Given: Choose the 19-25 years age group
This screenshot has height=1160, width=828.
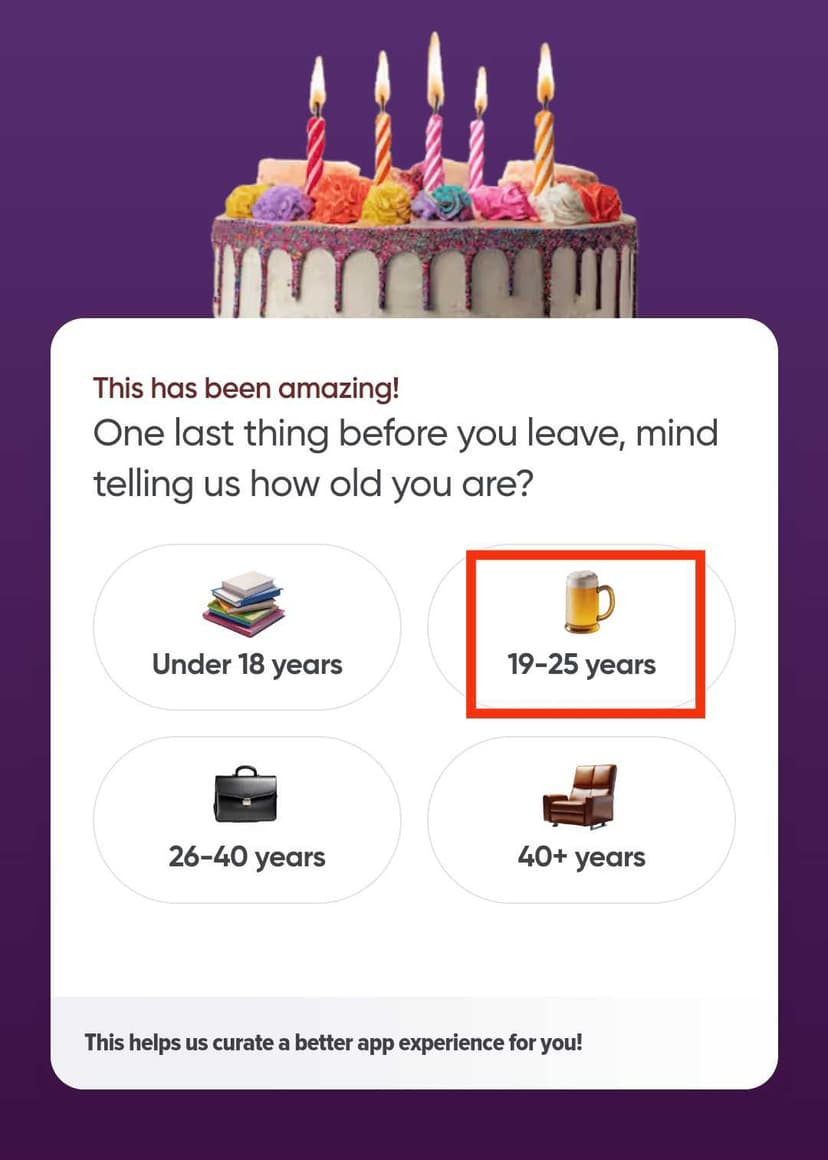Looking at the screenshot, I should click(582, 628).
